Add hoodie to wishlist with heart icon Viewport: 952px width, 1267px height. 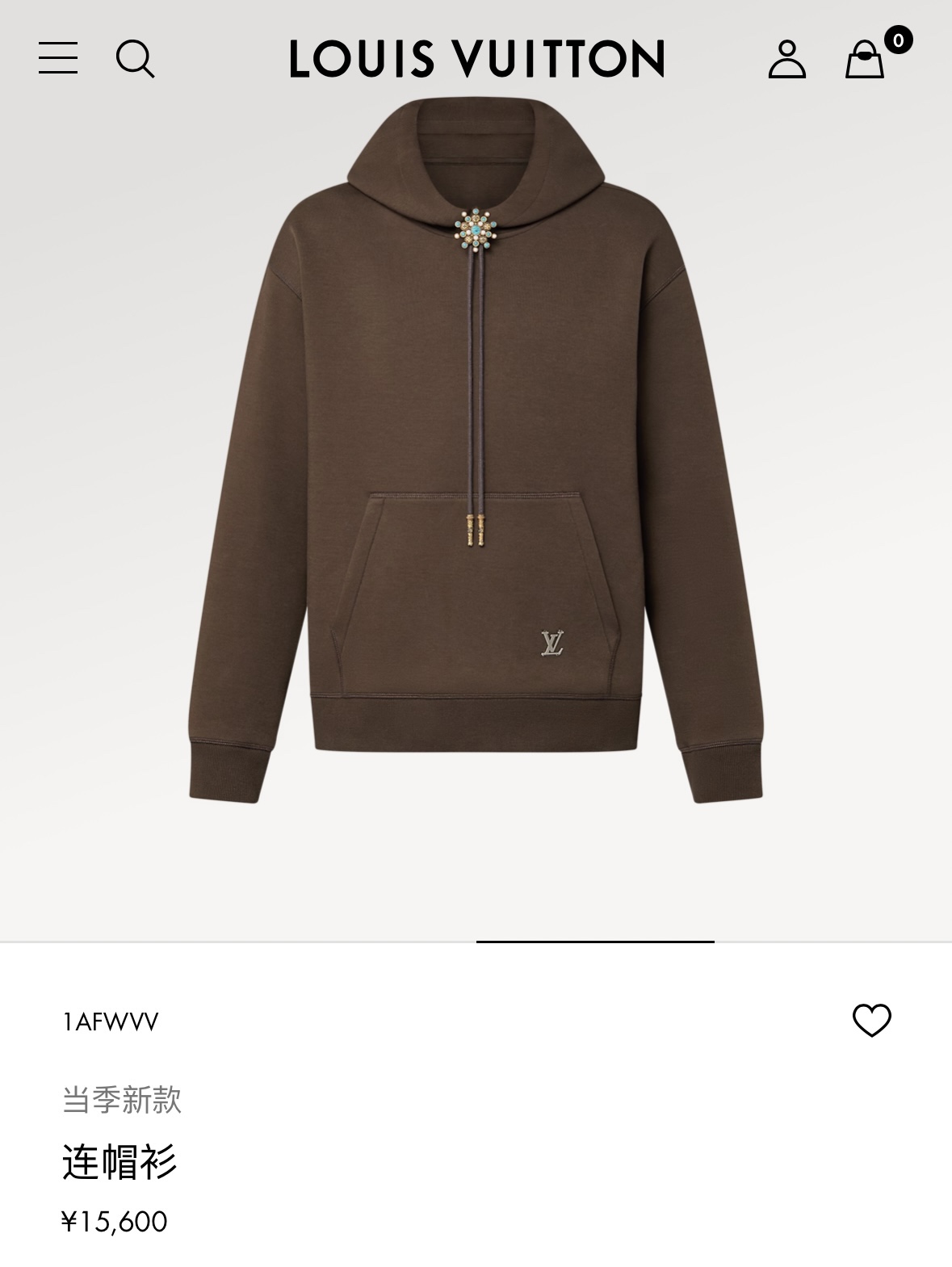coord(871,1021)
